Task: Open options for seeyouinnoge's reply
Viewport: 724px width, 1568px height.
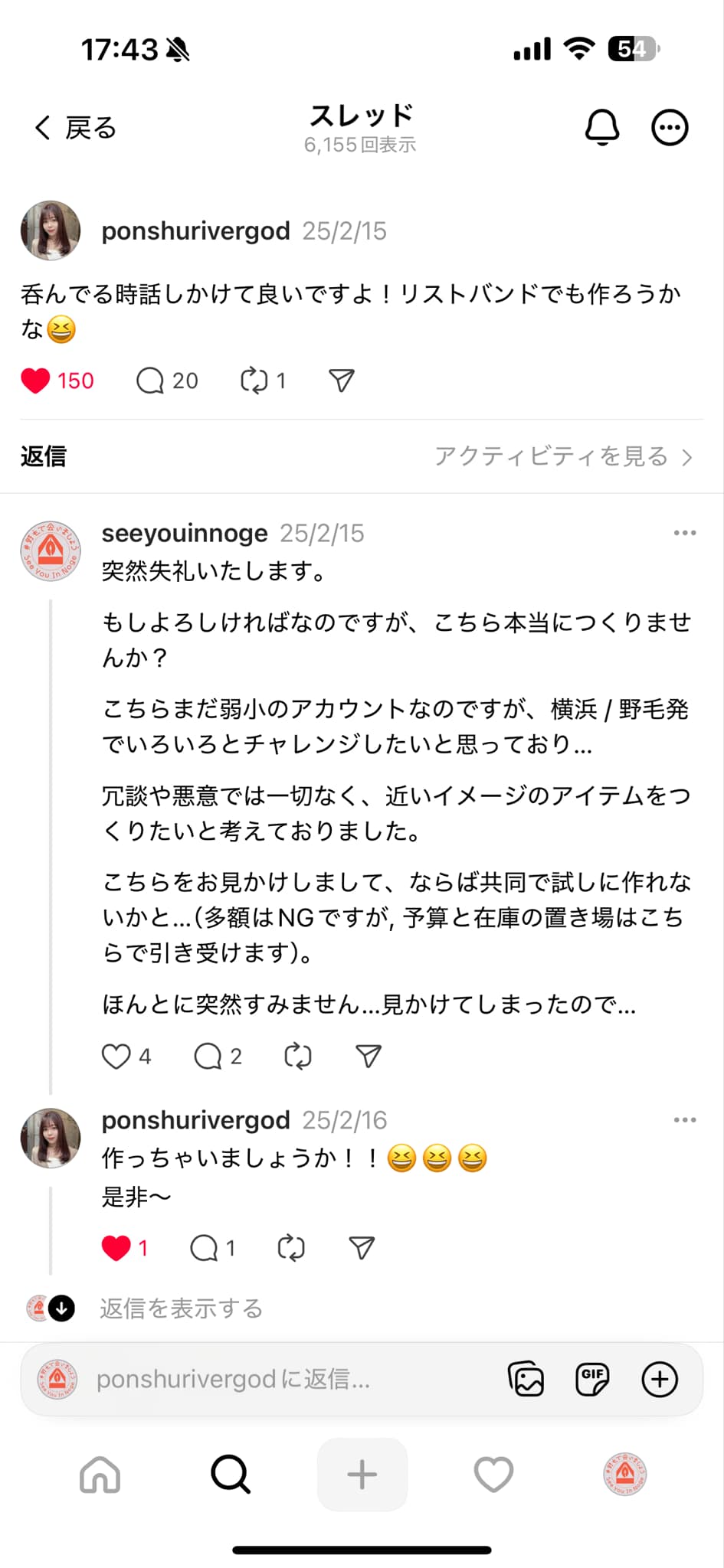Action: pyautogui.click(x=684, y=533)
